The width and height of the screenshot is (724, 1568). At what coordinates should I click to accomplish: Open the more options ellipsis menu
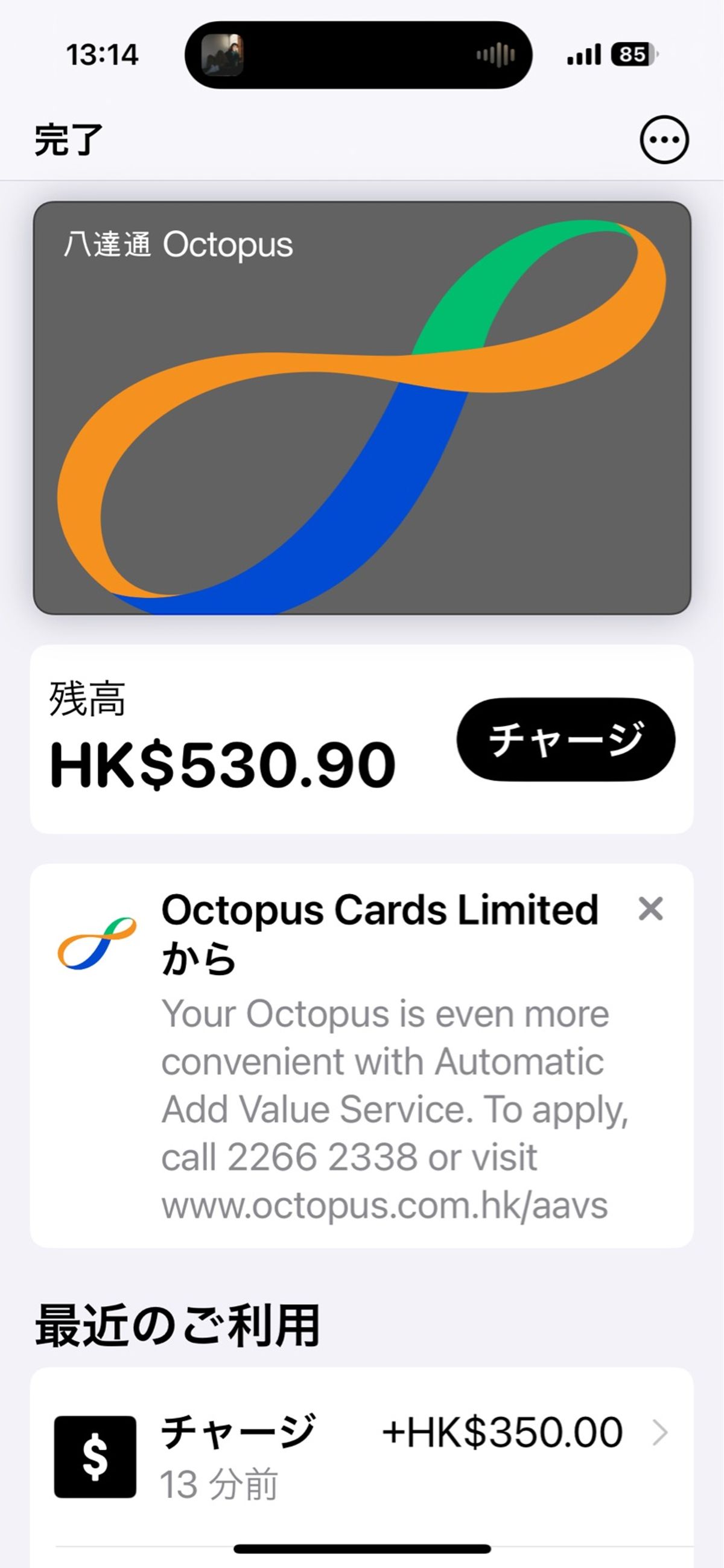coord(664,140)
